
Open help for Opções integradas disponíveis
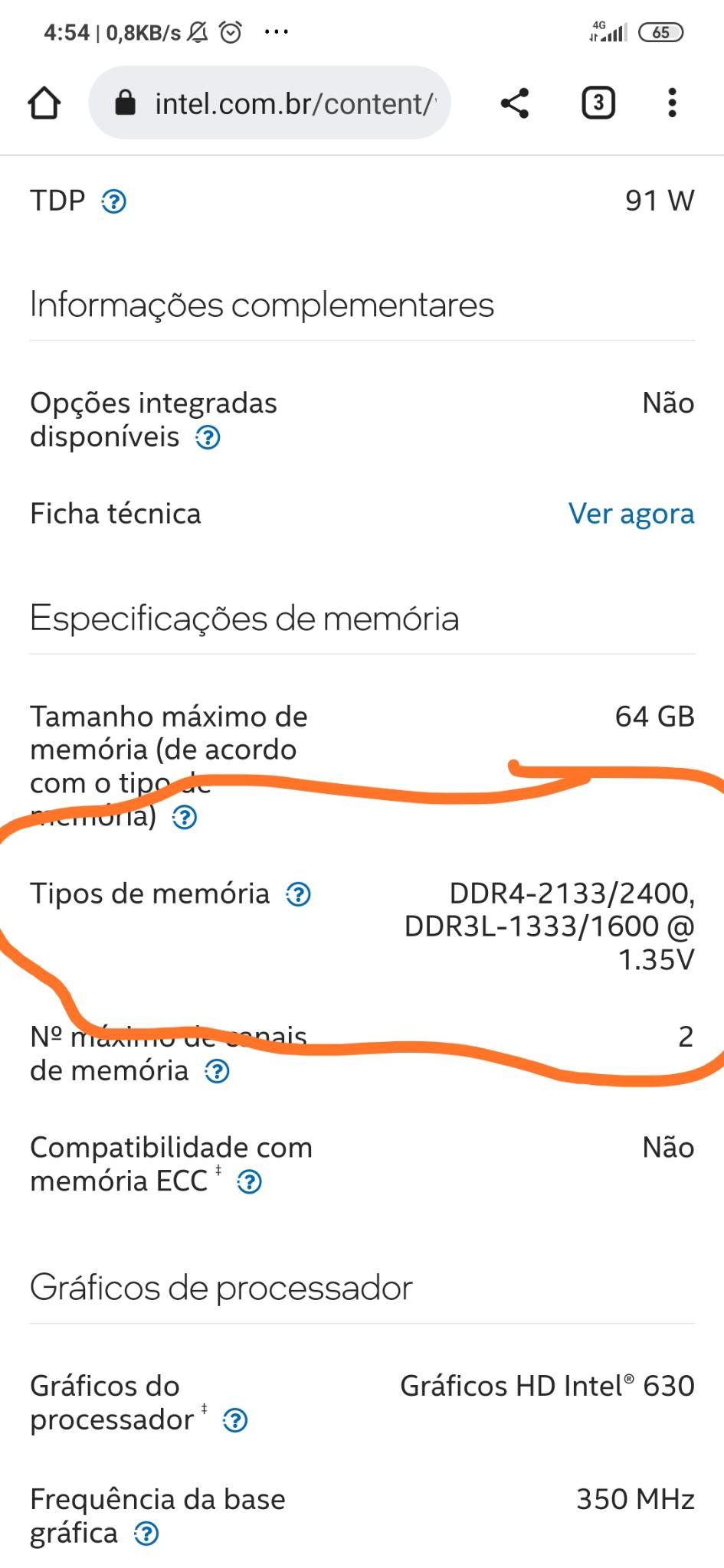tap(208, 438)
